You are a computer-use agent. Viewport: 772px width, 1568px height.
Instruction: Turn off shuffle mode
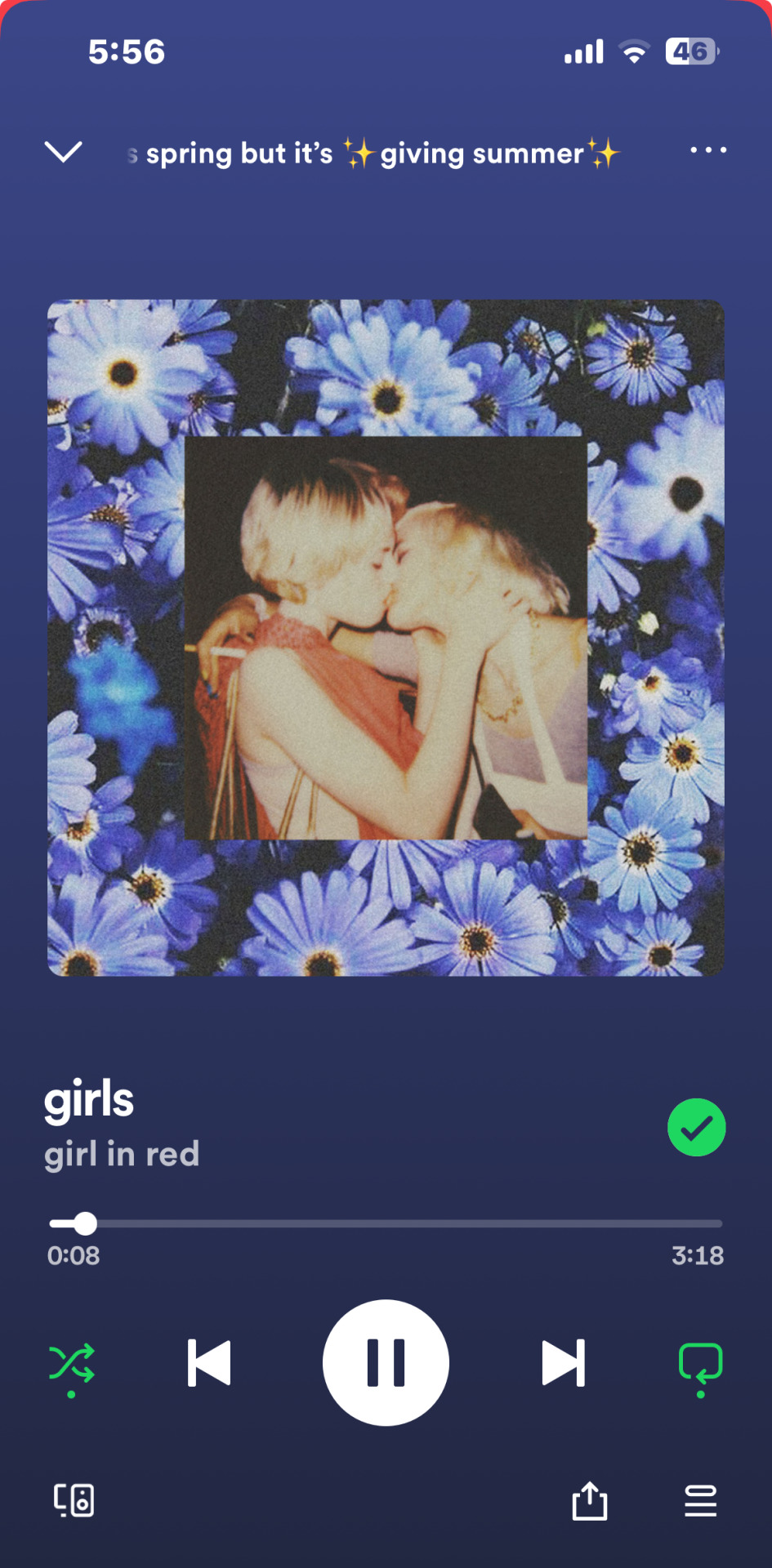pyautogui.click(x=72, y=1364)
